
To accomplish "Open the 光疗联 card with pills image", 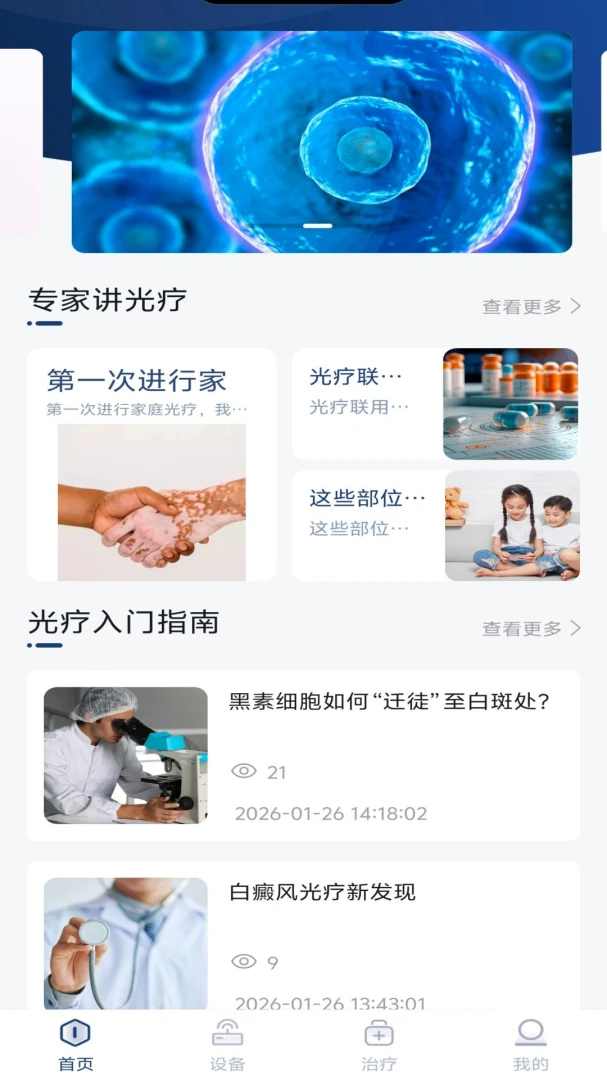I will [435, 404].
